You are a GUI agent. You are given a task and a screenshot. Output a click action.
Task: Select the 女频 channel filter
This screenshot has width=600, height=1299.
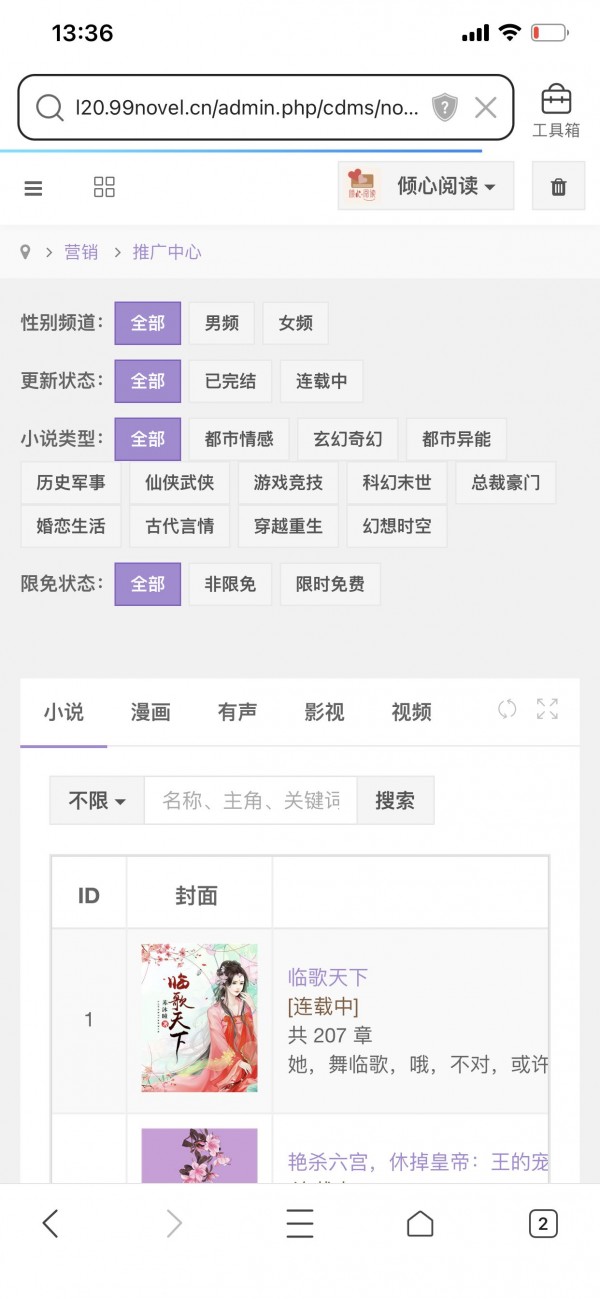pos(296,323)
